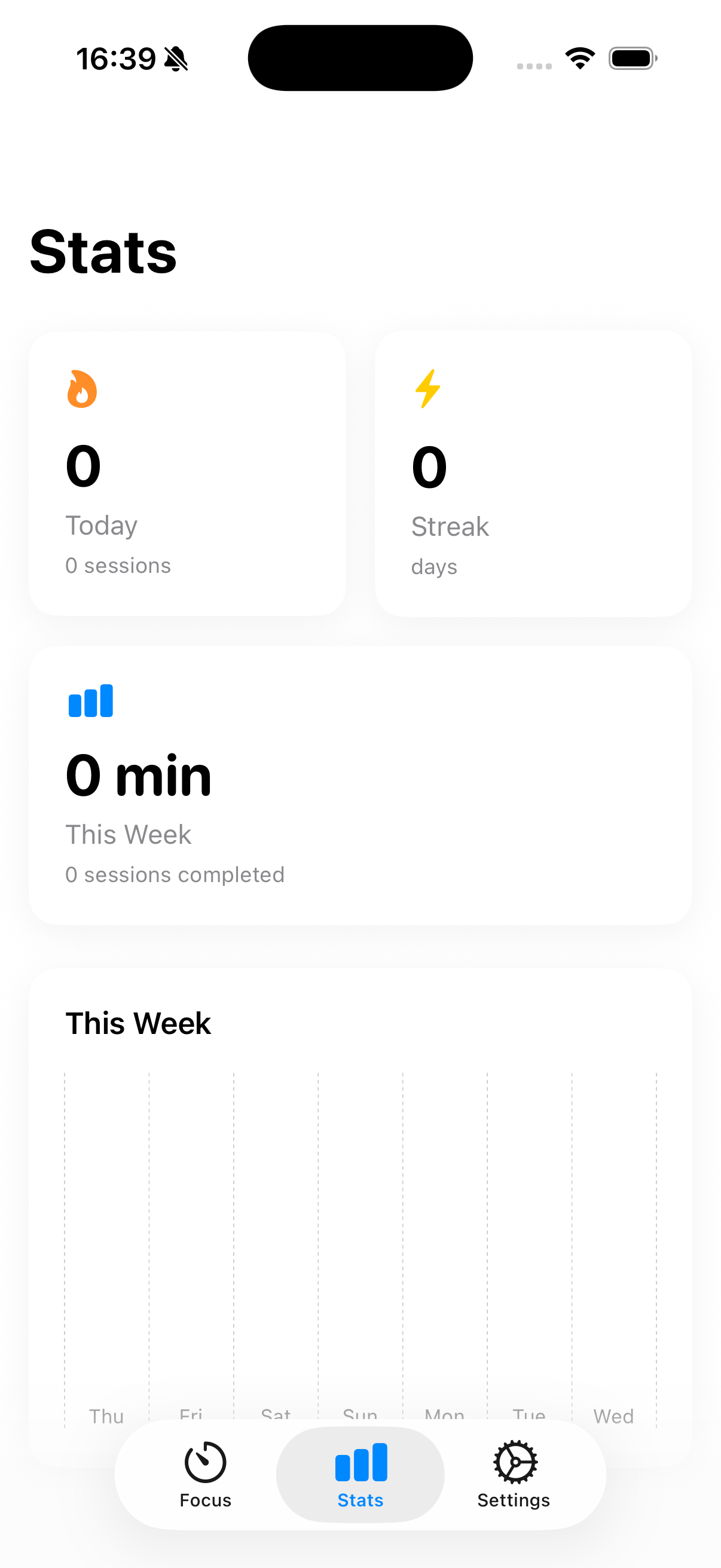Select the Focus timer icon in bottom nav
This screenshot has height=1568, width=721.
[205, 1461]
